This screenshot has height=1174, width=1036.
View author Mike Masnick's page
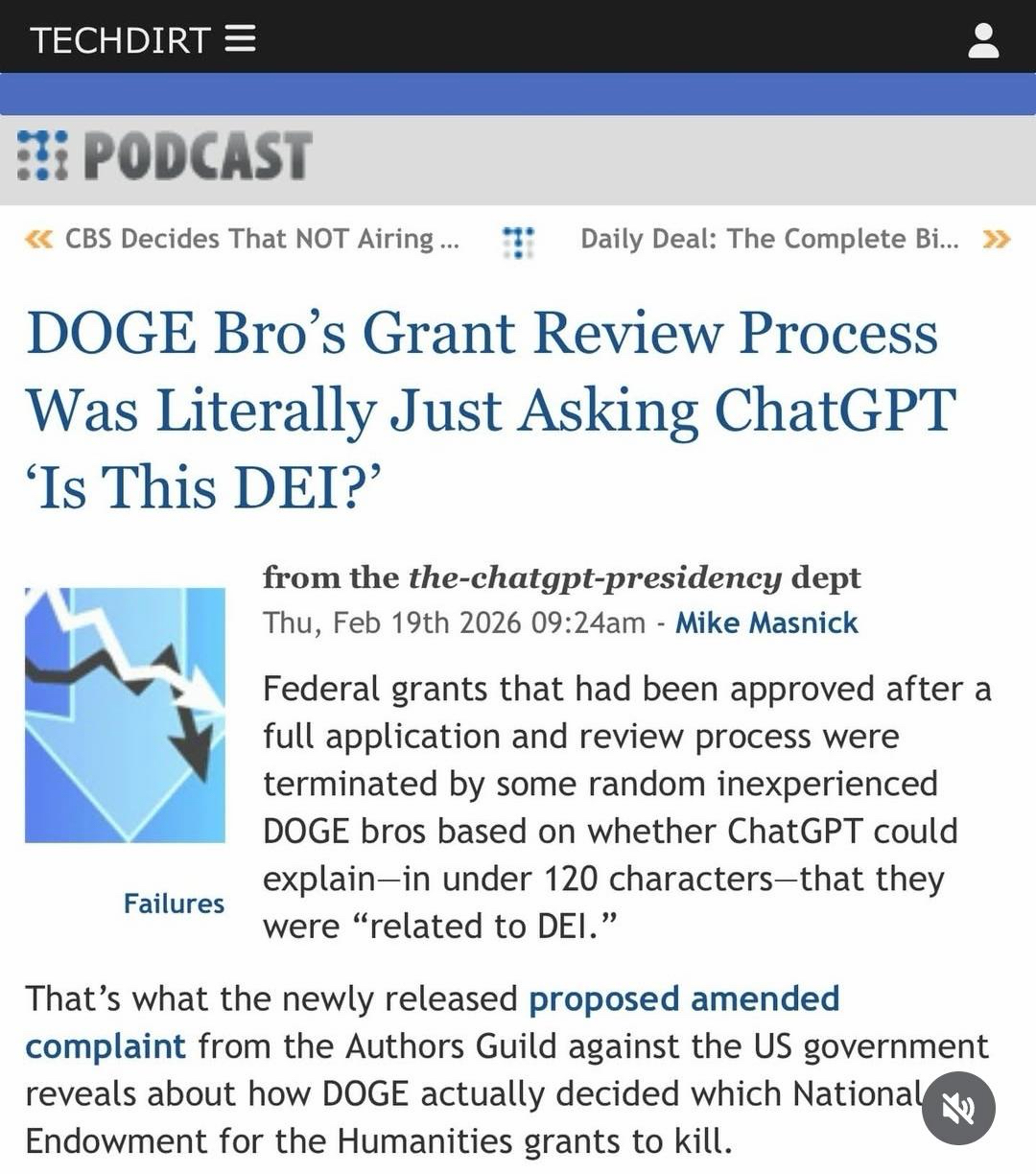click(x=766, y=622)
